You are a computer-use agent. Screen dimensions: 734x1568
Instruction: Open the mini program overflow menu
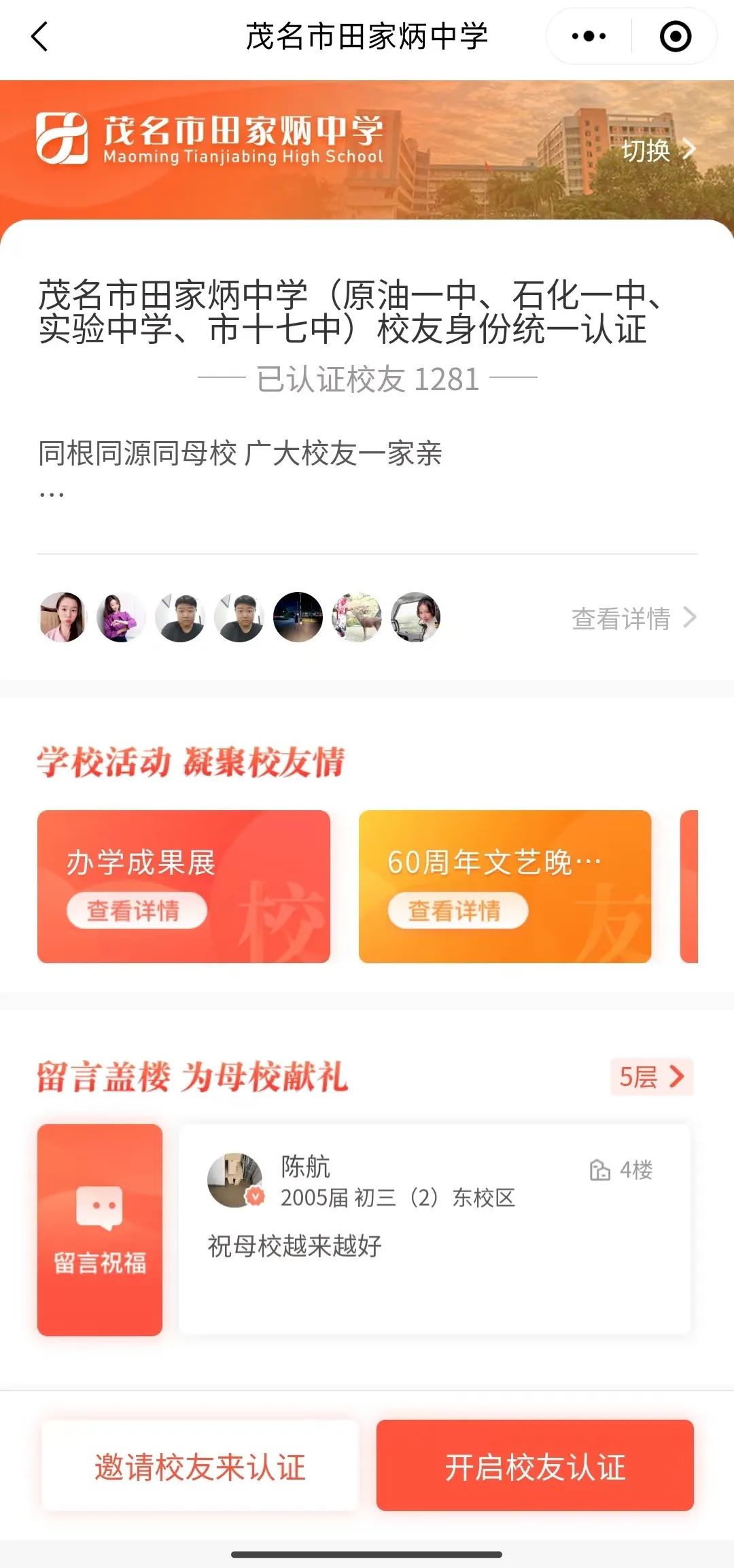pyautogui.click(x=589, y=37)
